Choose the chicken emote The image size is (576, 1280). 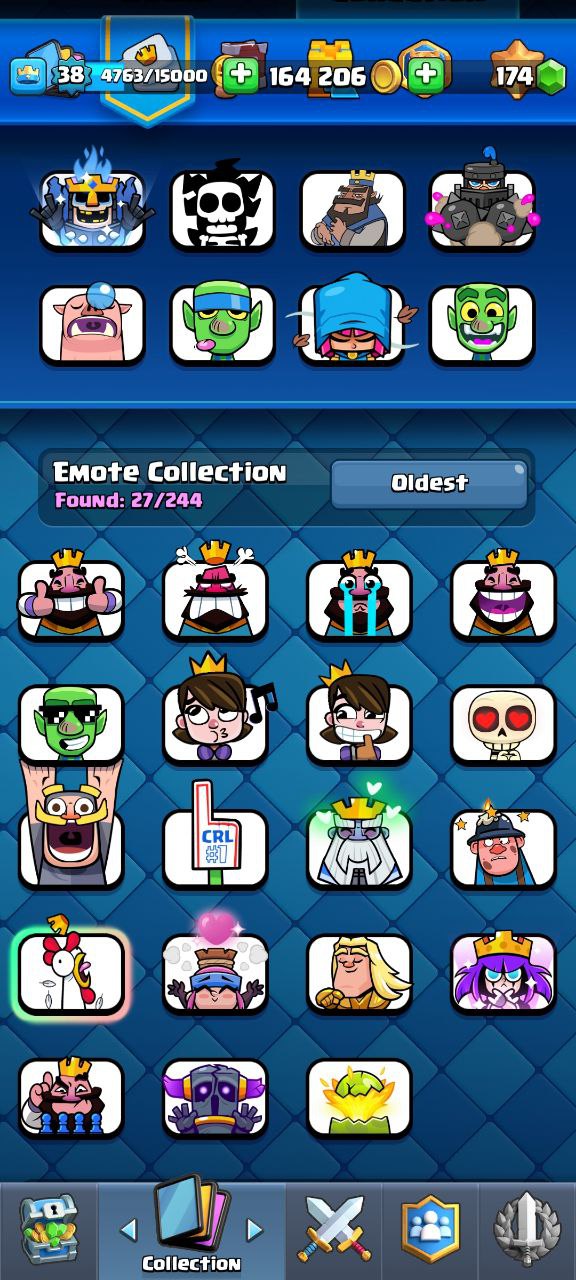pos(71,971)
